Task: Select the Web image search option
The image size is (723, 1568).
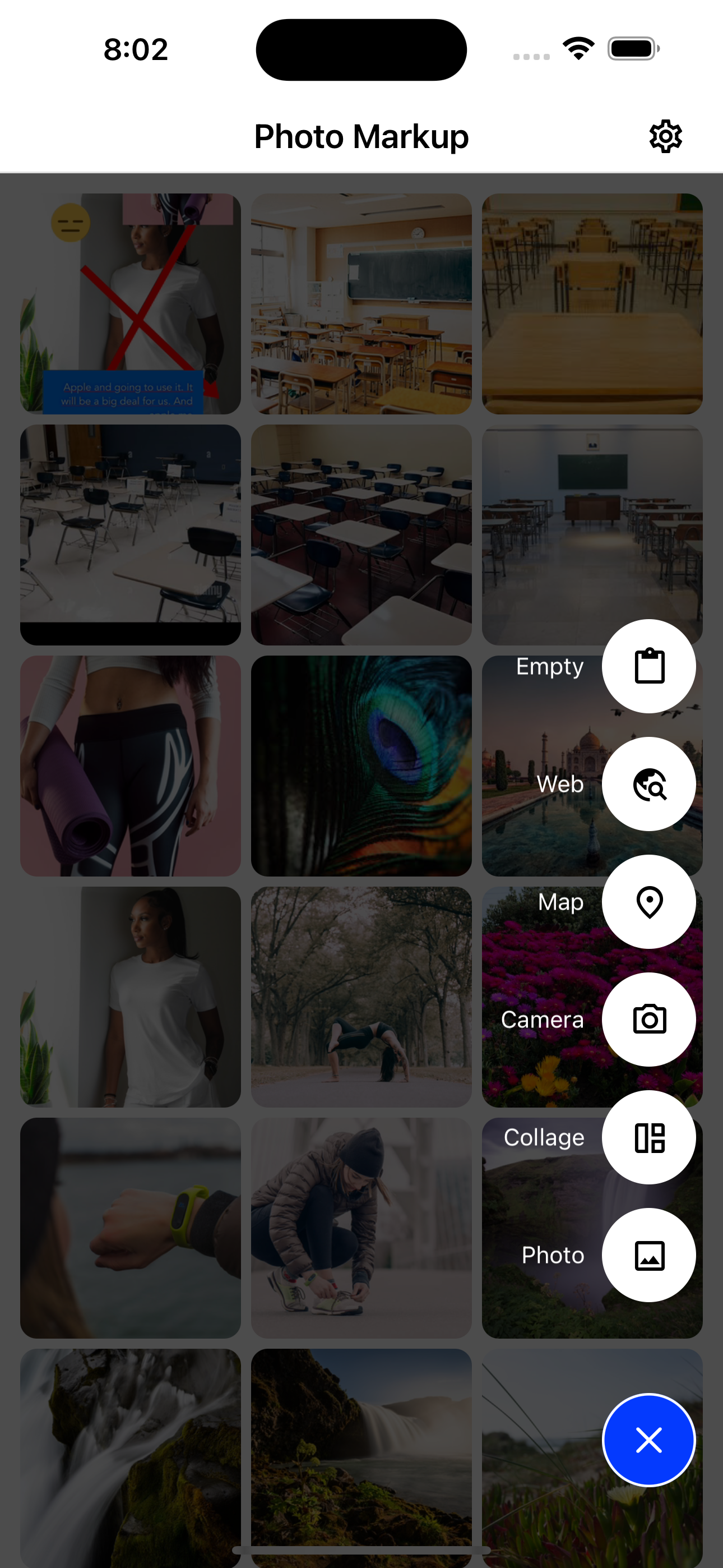Action: pyautogui.click(x=649, y=784)
